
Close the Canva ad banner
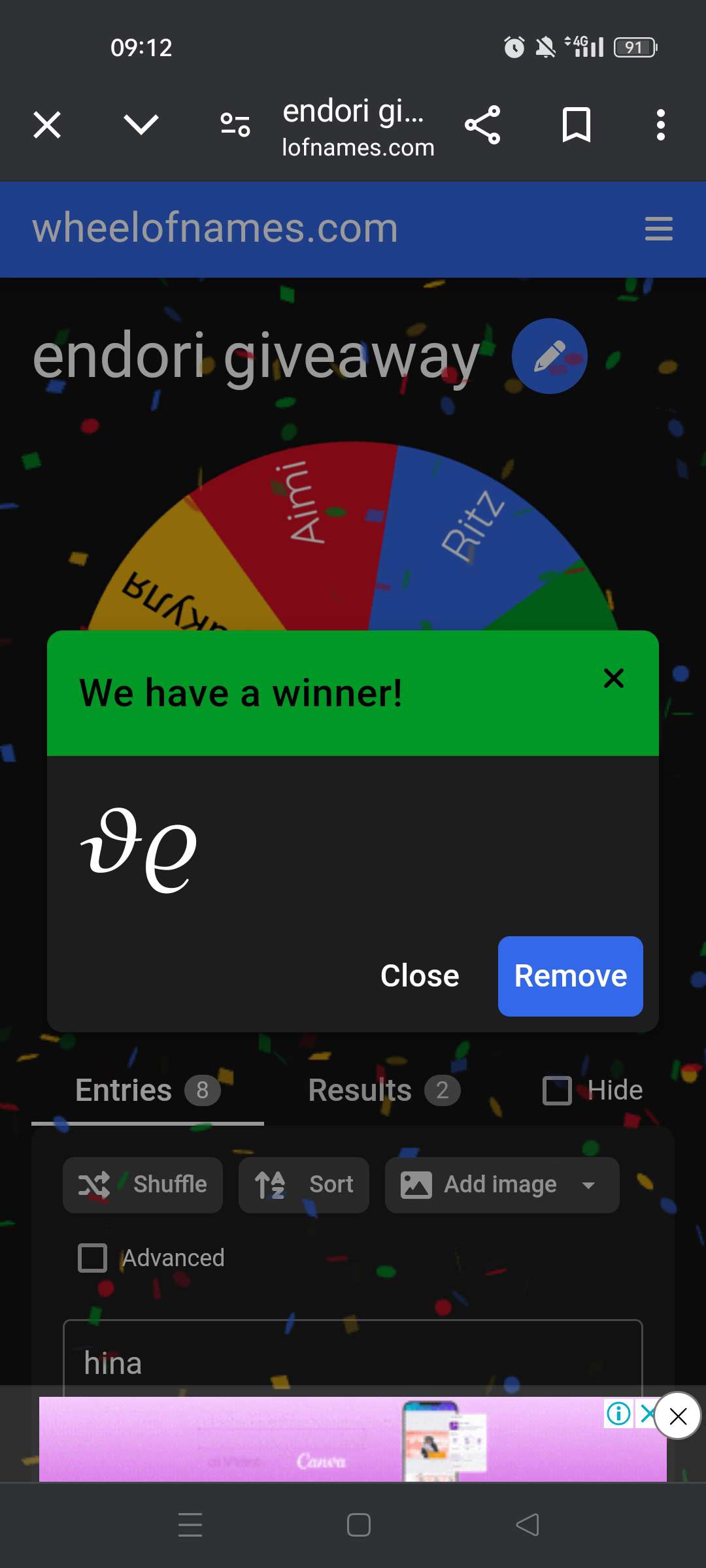(x=678, y=1416)
